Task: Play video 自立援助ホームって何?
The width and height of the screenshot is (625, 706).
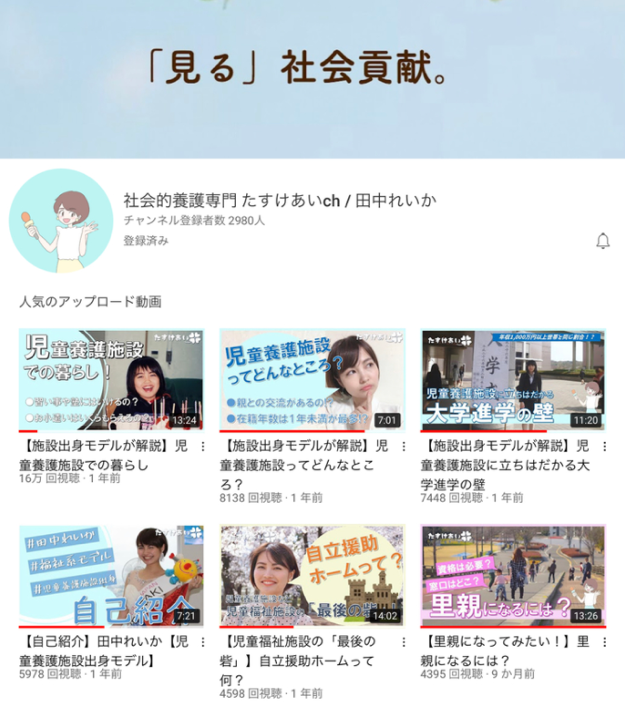Action: (x=312, y=576)
